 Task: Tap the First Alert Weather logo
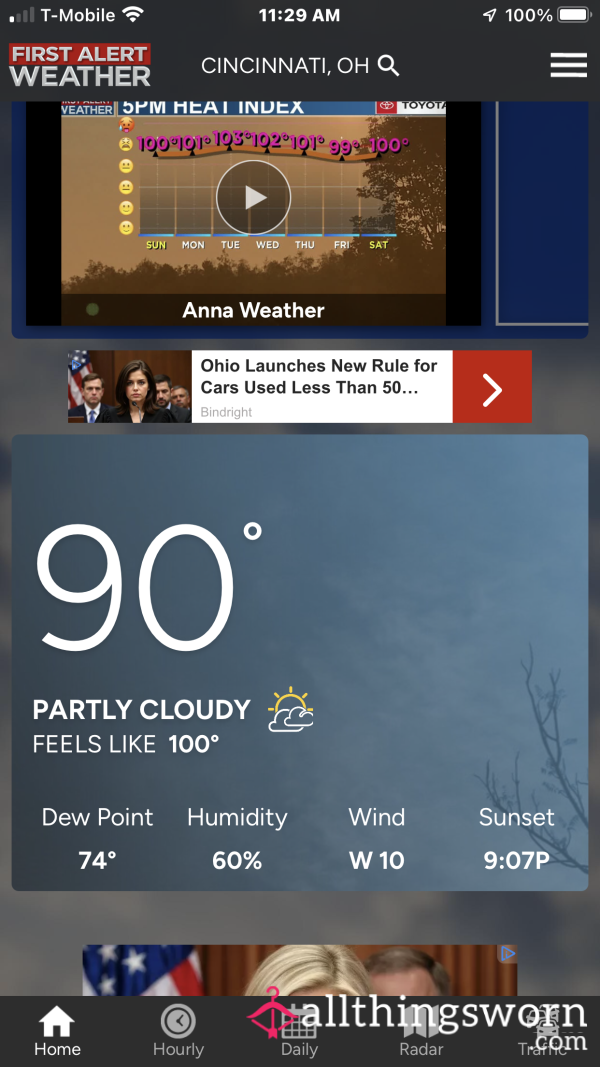click(x=80, y=65)
